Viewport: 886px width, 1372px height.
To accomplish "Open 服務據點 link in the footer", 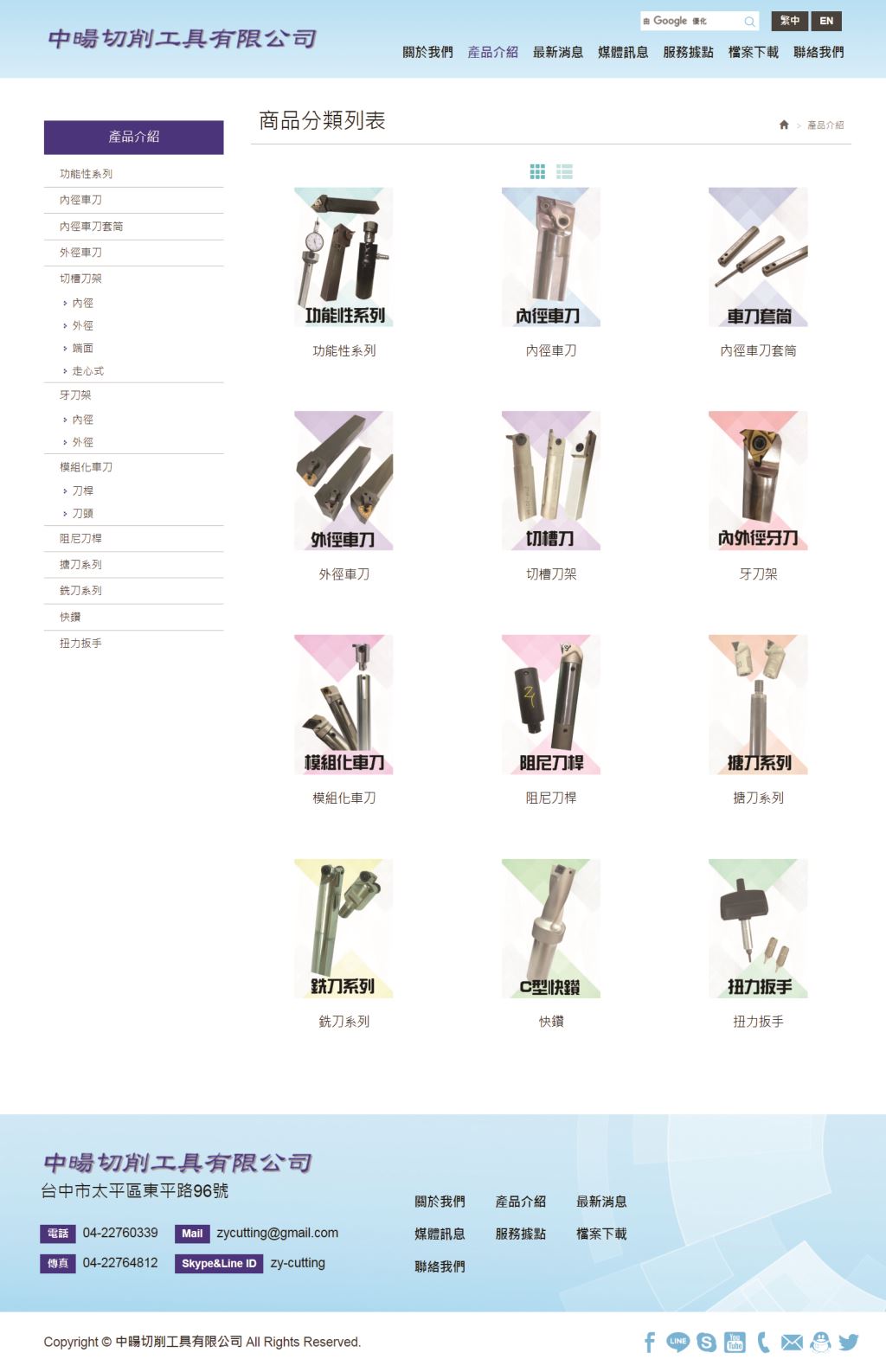I will tap(520, 1234).
